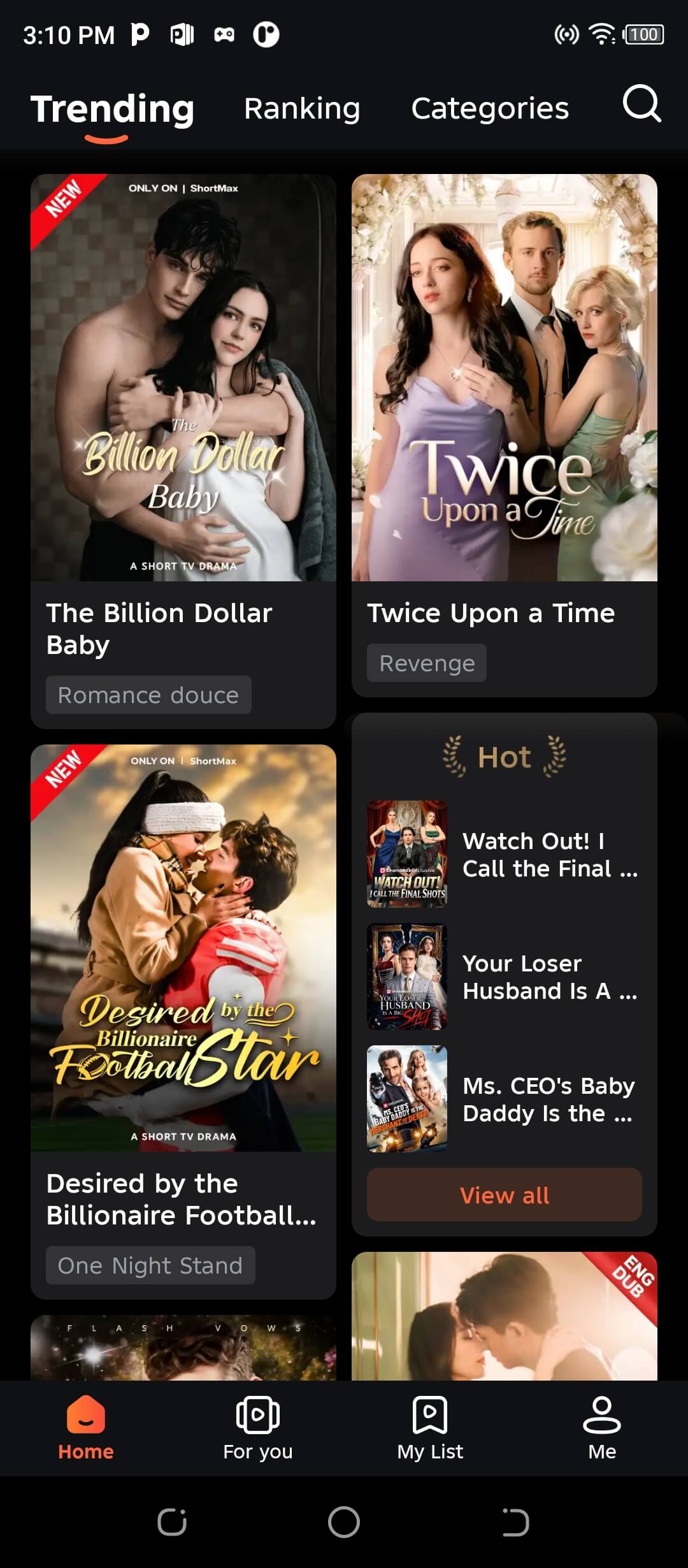Open Ms. CEO's Baby Daddy drama
Viewport: 688px width, 1568px height.
pyautogui.click(x=503, y=1099)
